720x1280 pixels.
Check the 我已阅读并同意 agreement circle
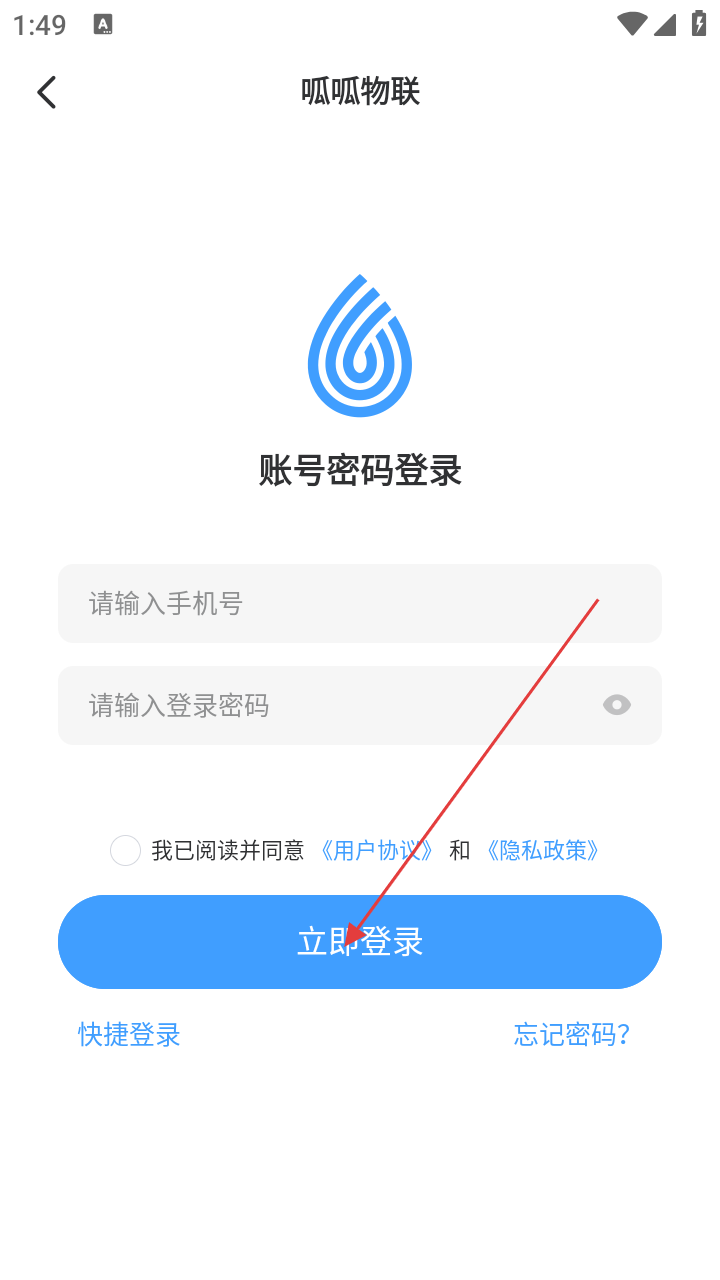(x=125, y=851)
